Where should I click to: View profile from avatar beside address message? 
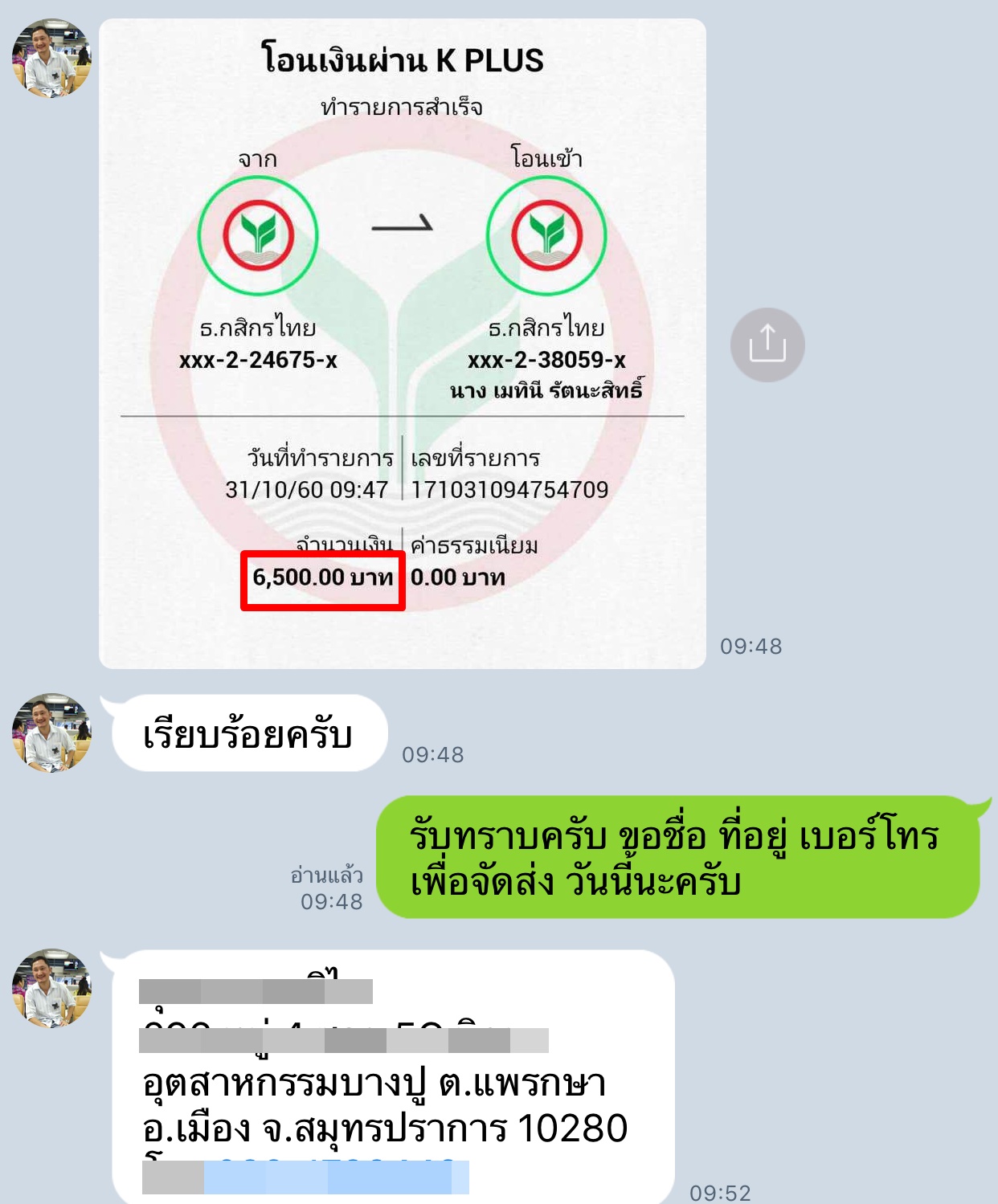pyautogui.click(x=51, y=988)
